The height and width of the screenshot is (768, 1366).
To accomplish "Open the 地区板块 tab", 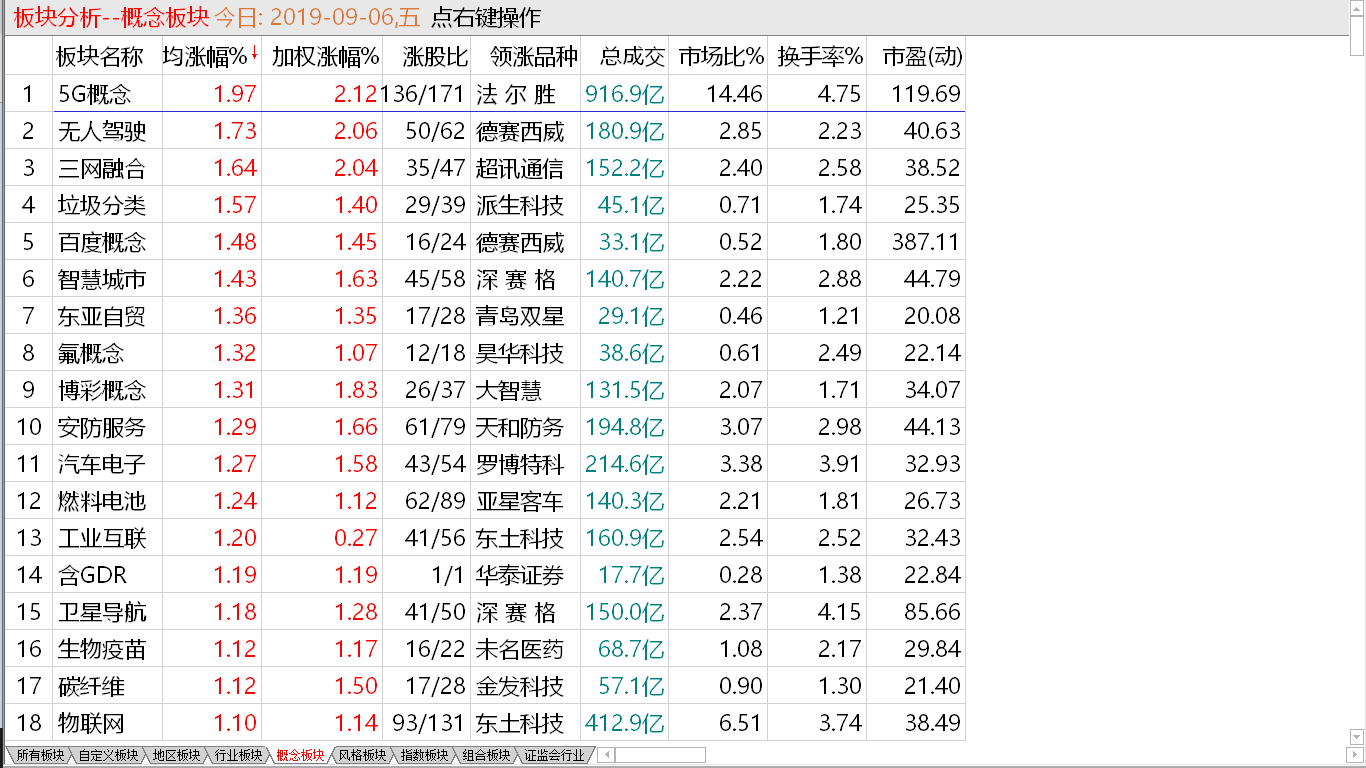I will coord(176,755).
